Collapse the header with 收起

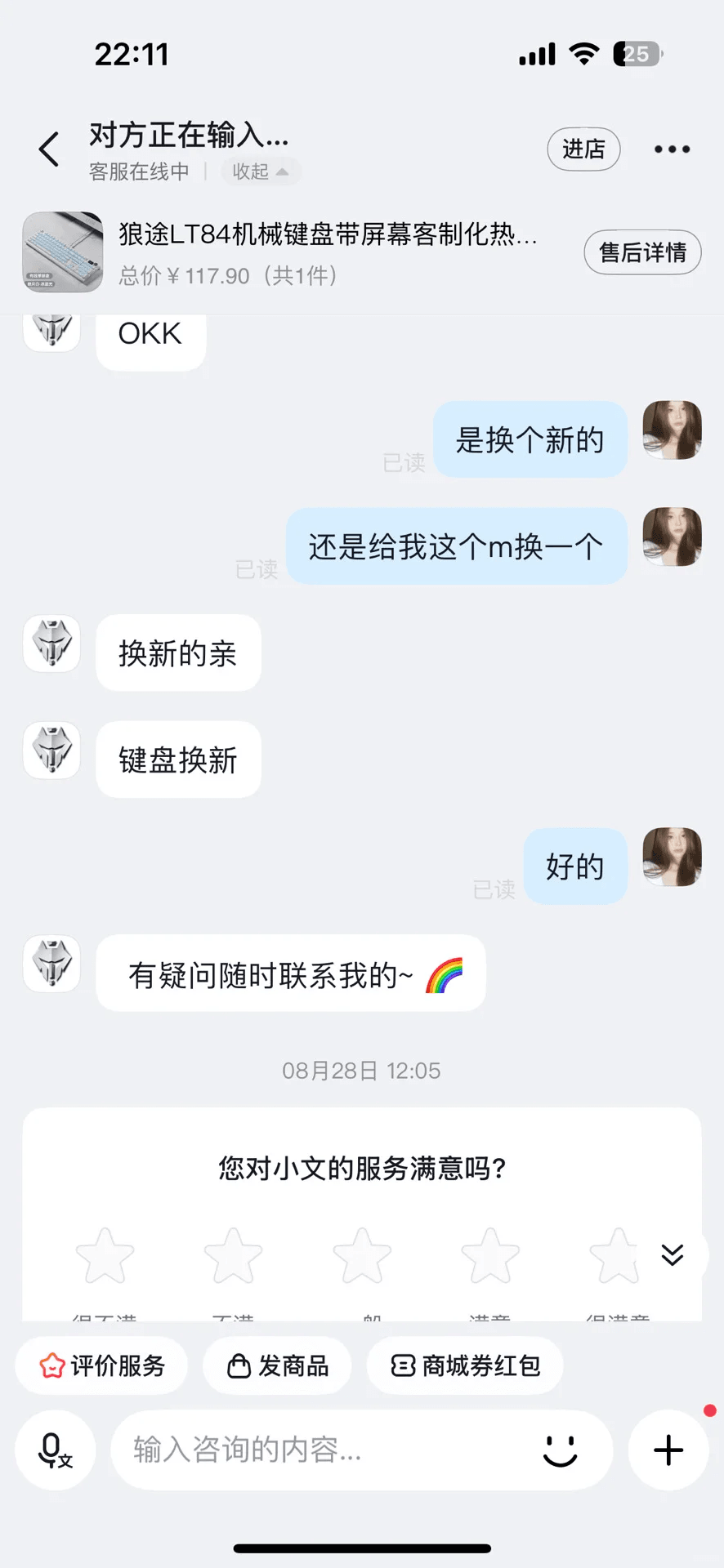tap(260, 171)
